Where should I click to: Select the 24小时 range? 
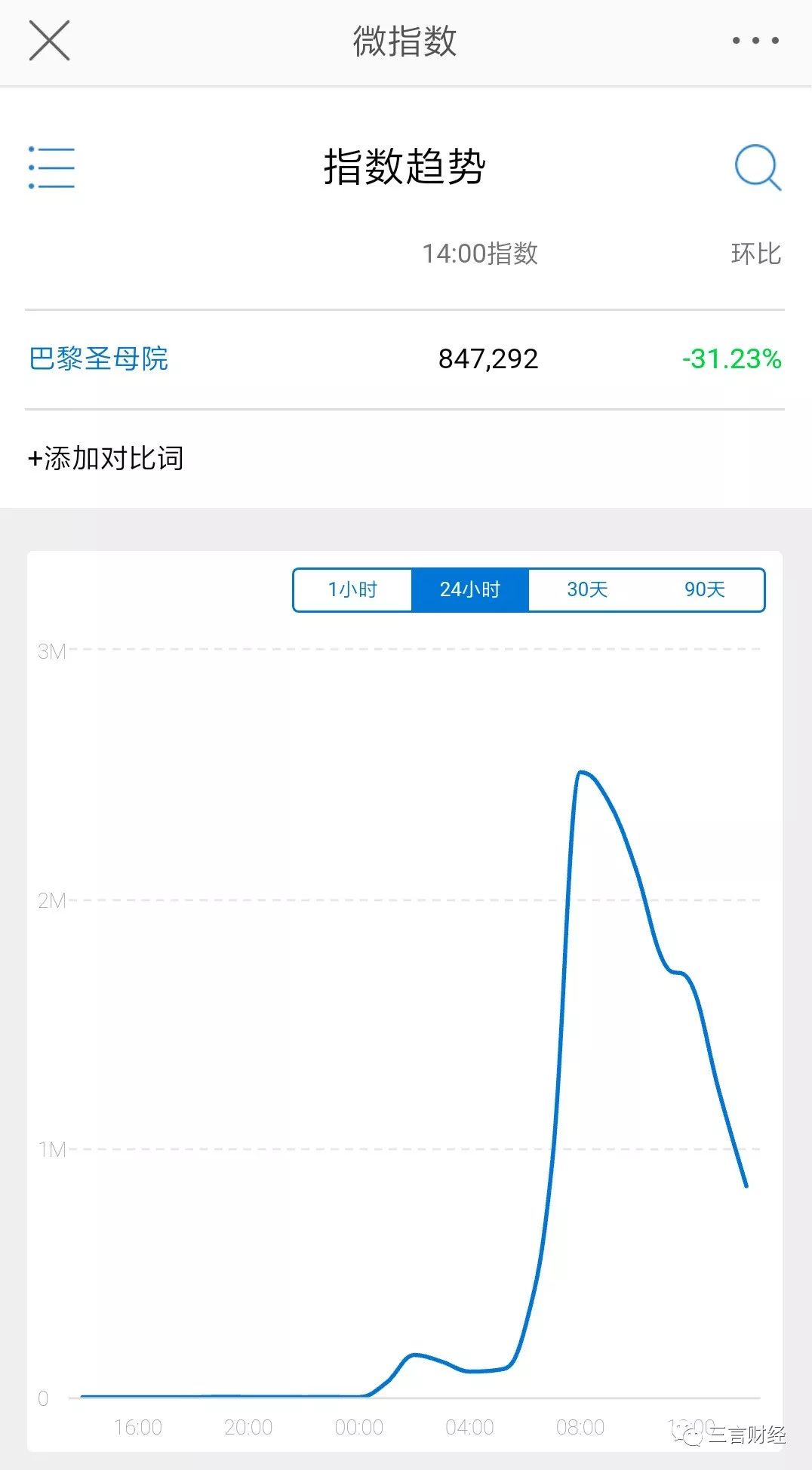tap(470, 589)
